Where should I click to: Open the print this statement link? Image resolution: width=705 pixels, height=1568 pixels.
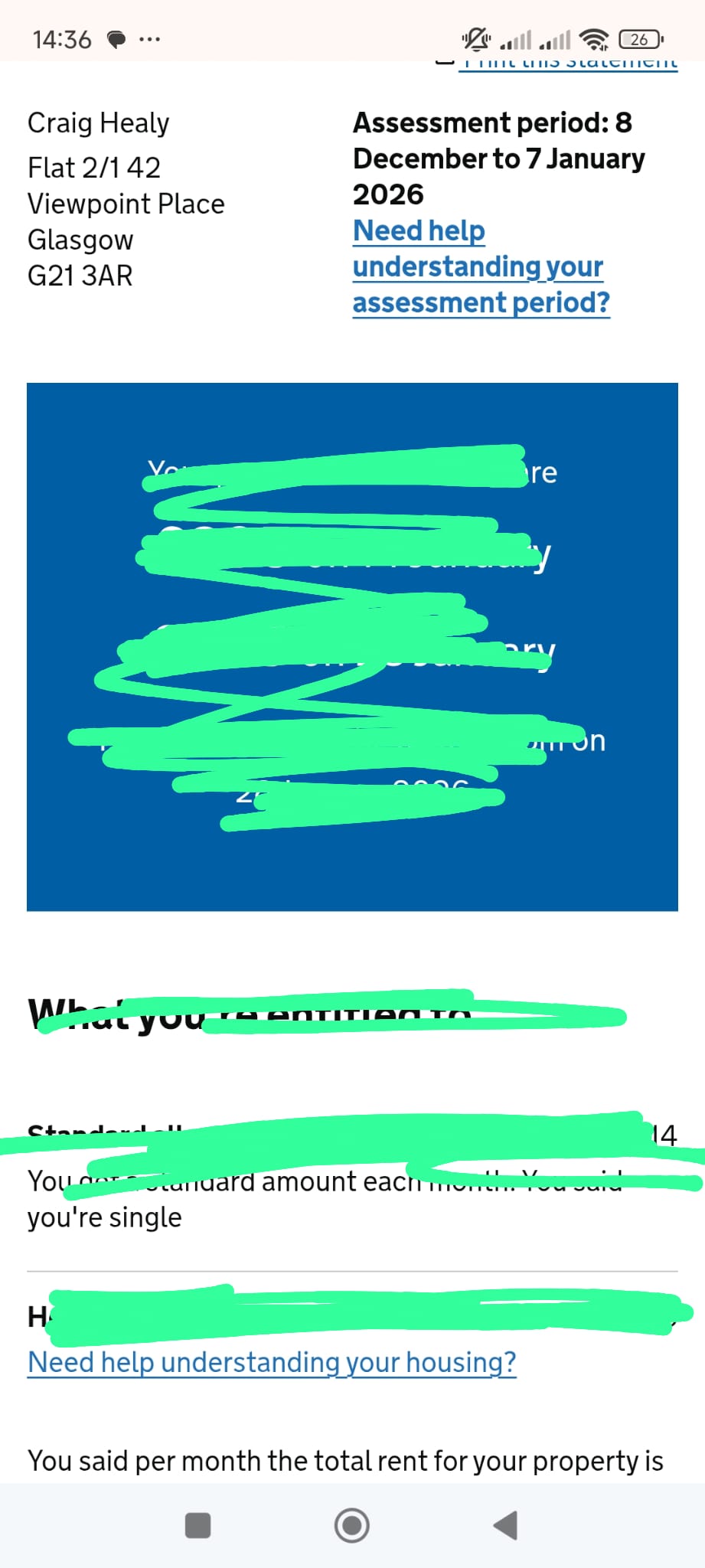tap(568, 64)
